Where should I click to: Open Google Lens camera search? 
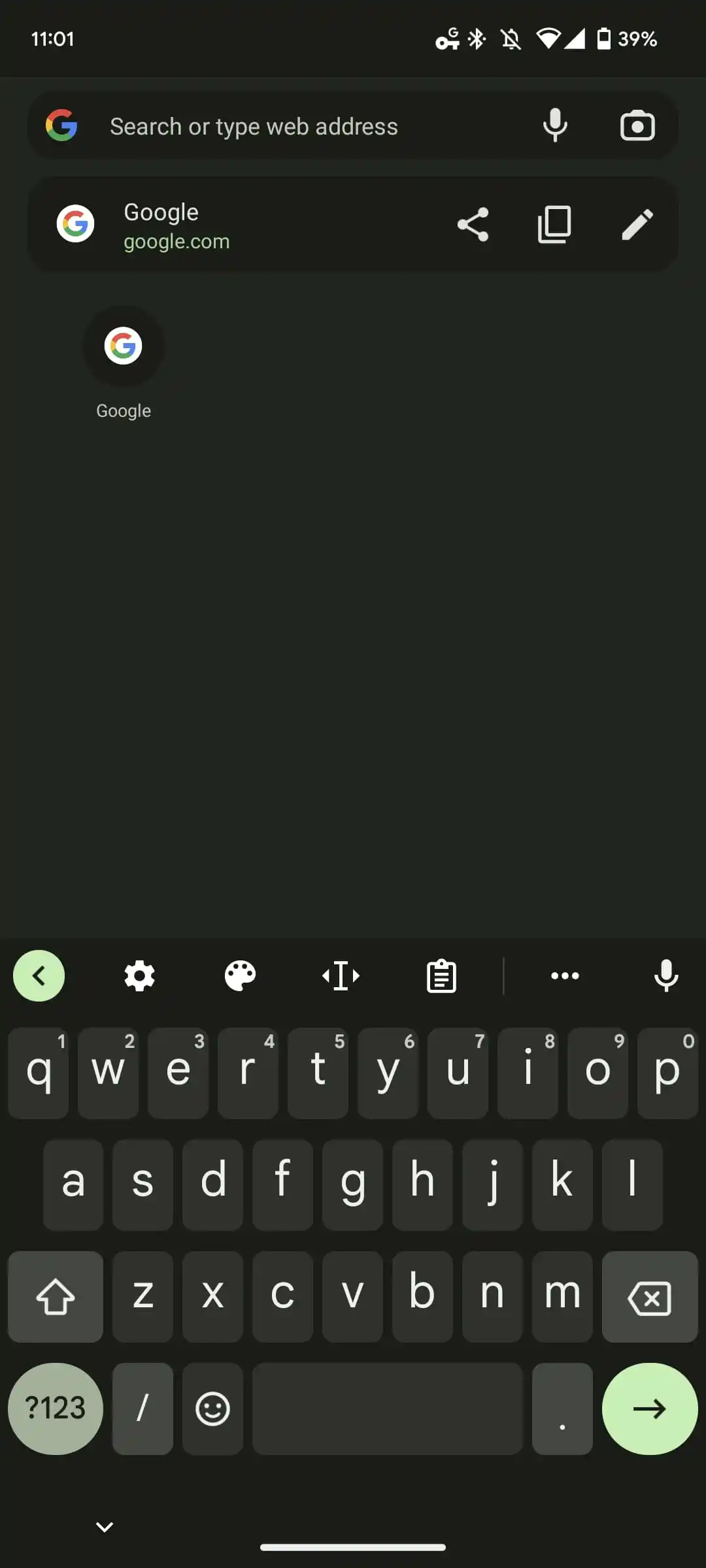tap(637, 125)
